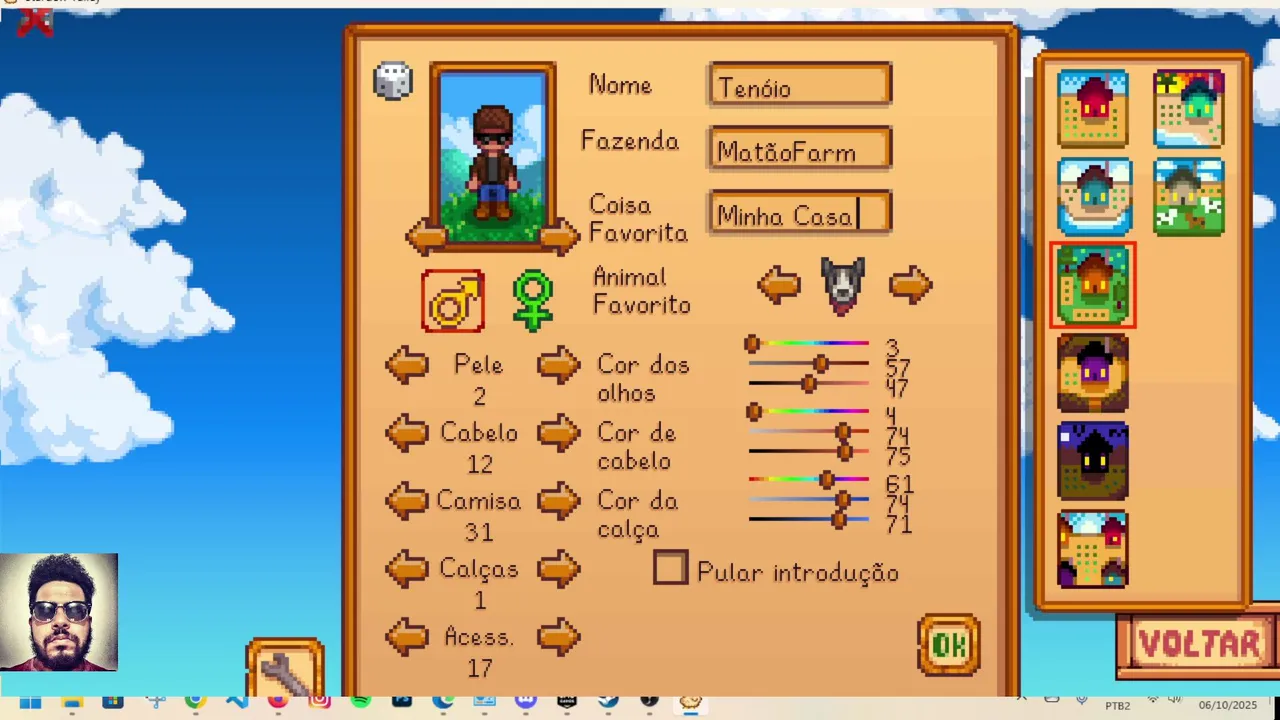Tap the dice to randomize character
This screenshot has height=720, width=1280.
click(392, 81)
